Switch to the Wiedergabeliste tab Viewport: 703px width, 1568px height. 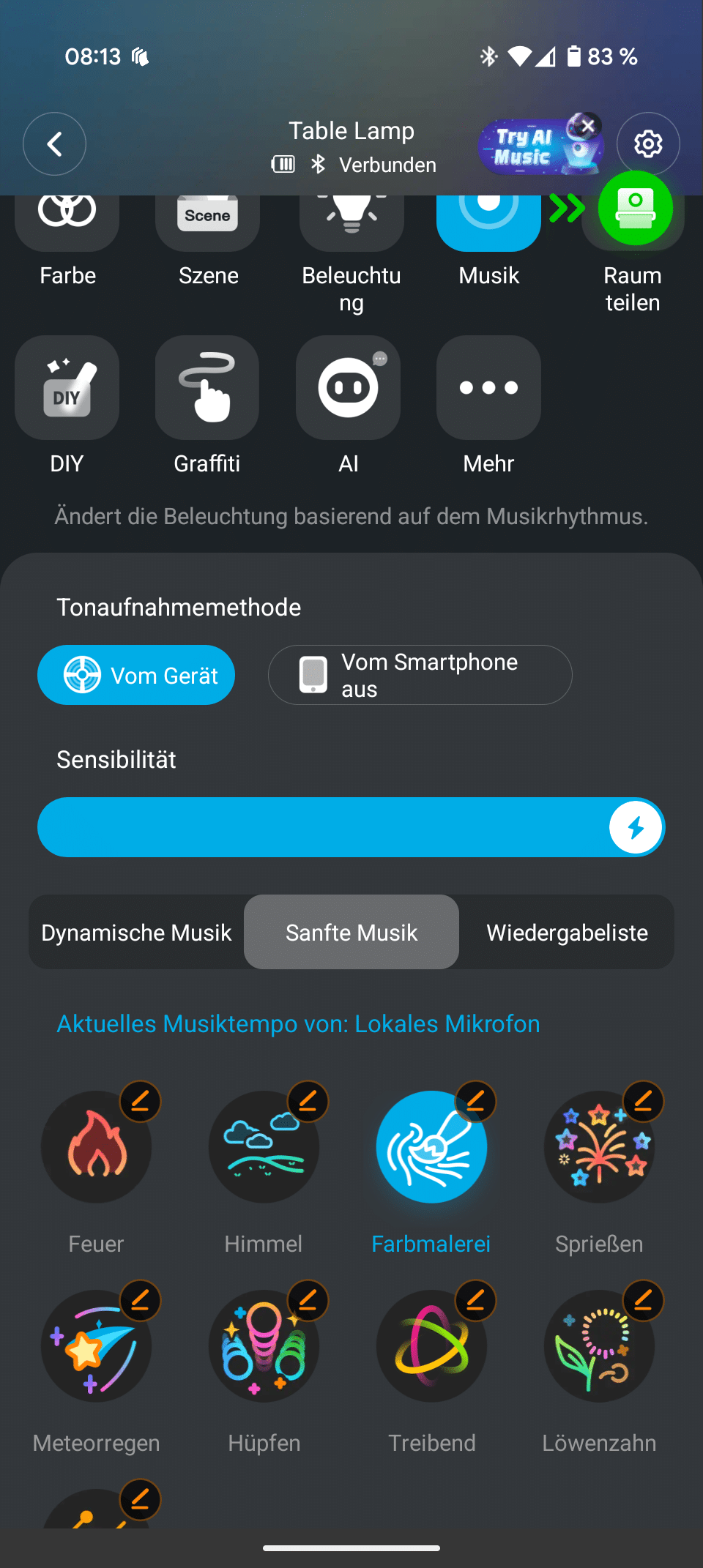click(x=567, y=933)
